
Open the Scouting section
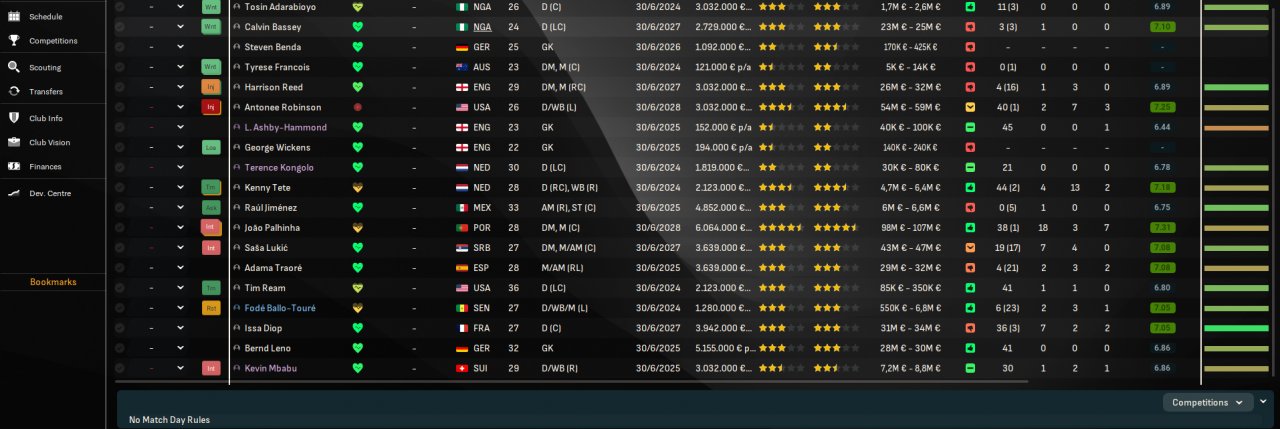45,67
